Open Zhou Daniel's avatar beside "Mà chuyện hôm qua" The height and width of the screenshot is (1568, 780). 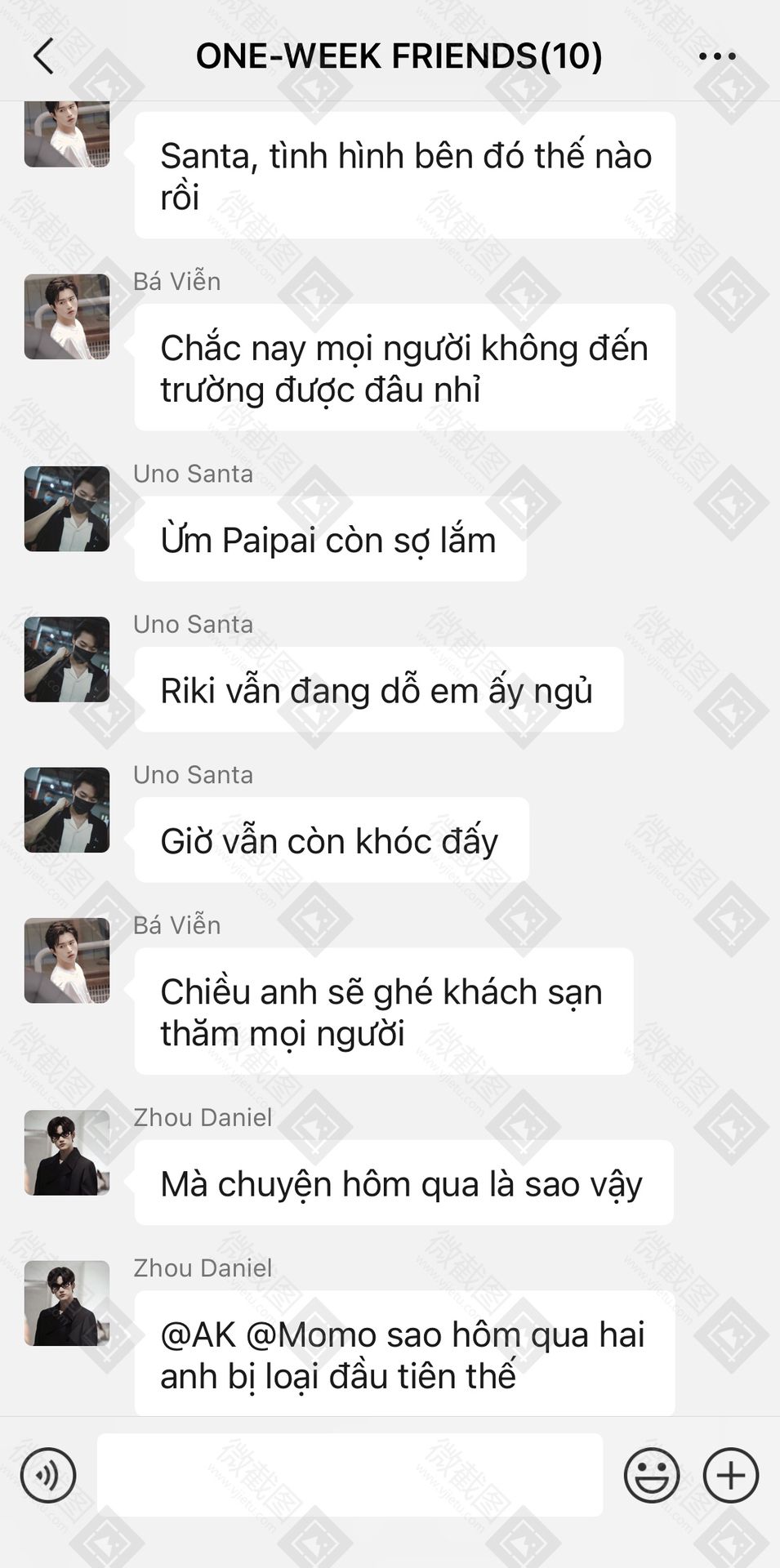click(x=67, y=1152)
